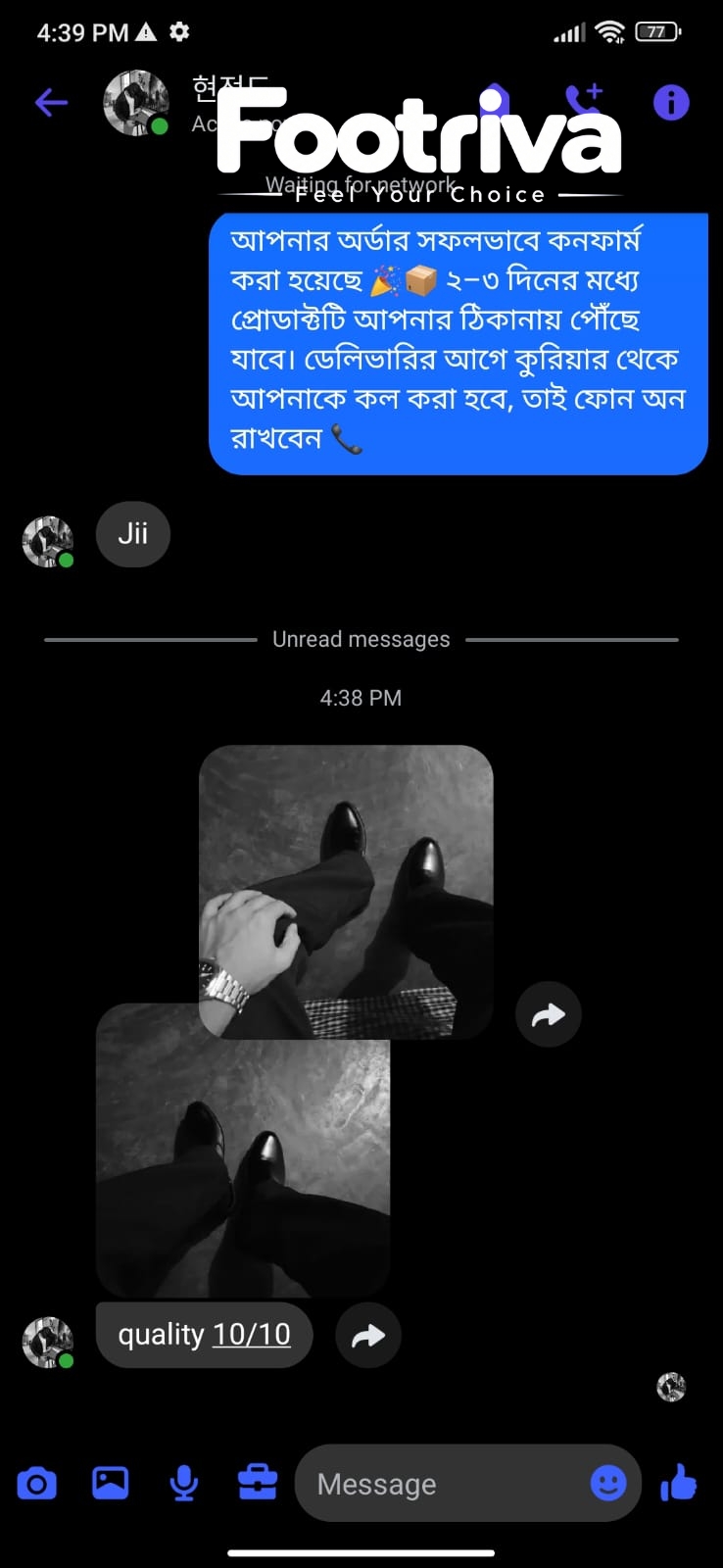This screenshot has width=723, height=1568.
Task: Forward the "quality 10/10" message
Action: pos(368,1335)
